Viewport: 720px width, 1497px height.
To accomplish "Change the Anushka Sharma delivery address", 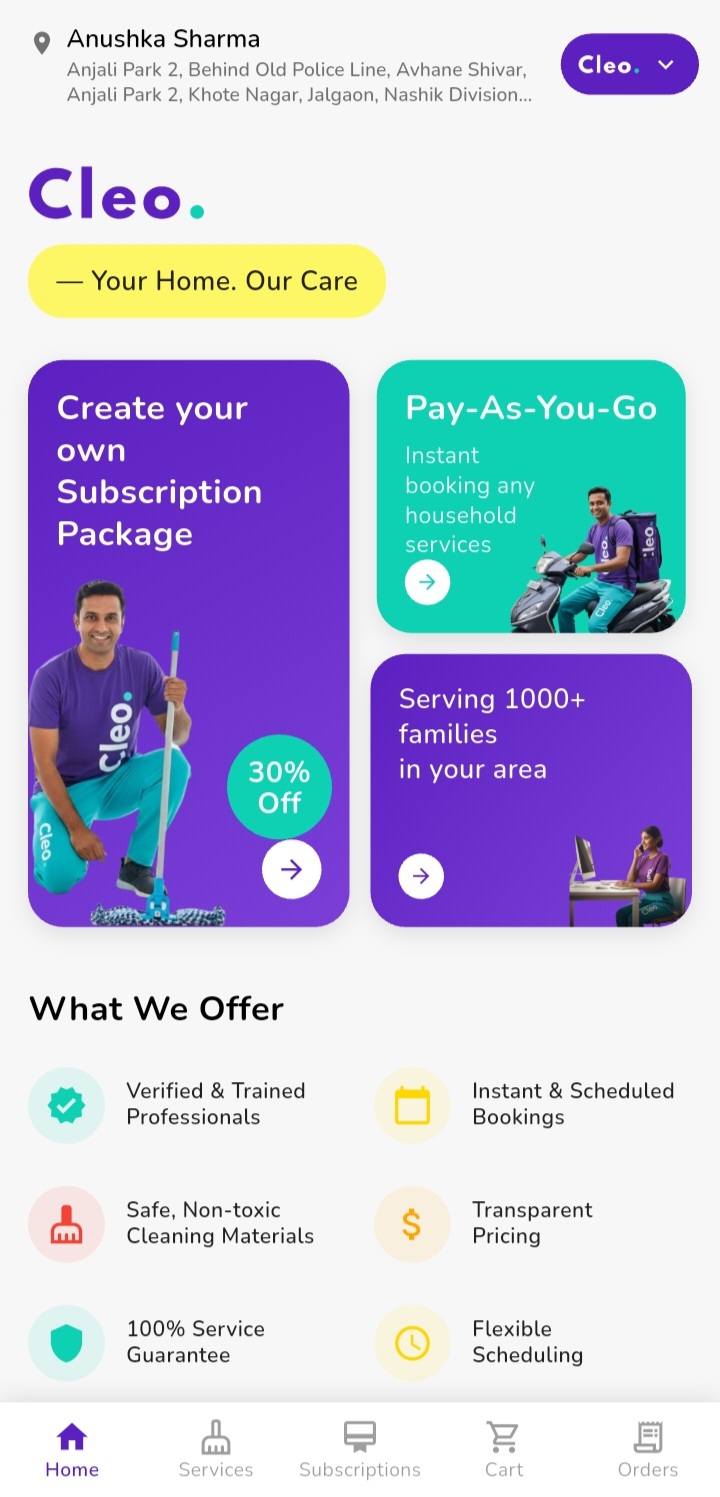I will tap(290, 67).
